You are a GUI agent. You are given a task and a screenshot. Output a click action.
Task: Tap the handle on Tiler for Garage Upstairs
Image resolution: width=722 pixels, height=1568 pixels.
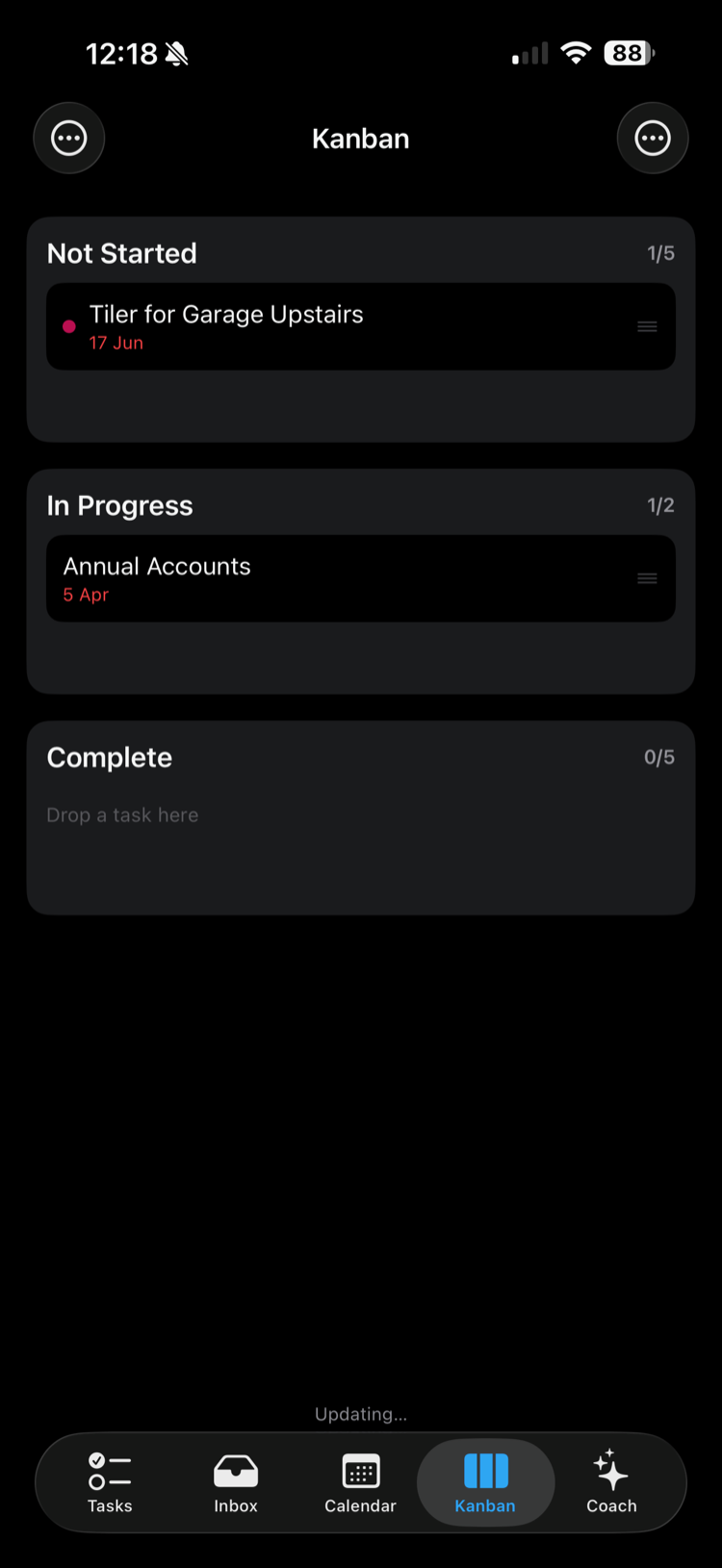647,326
